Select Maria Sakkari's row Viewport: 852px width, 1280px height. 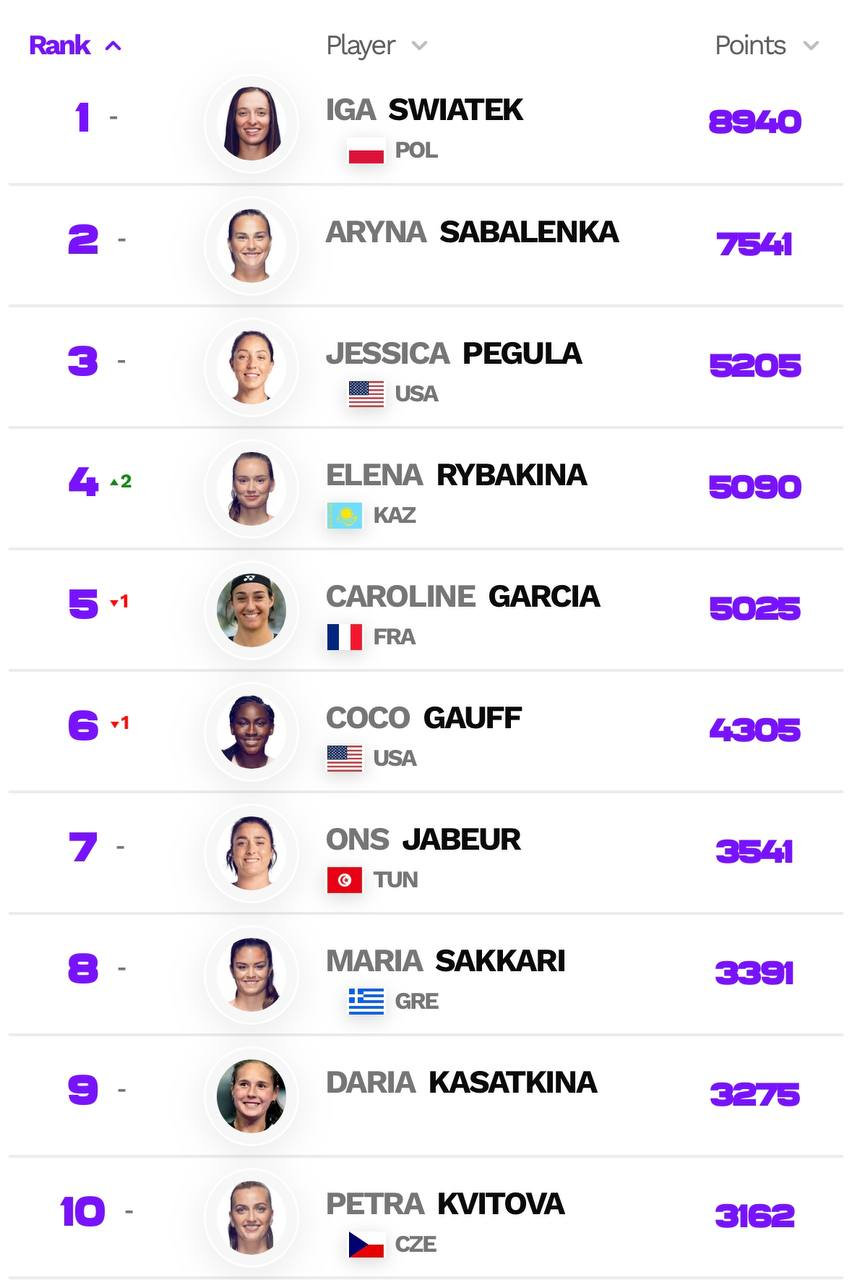445,961
